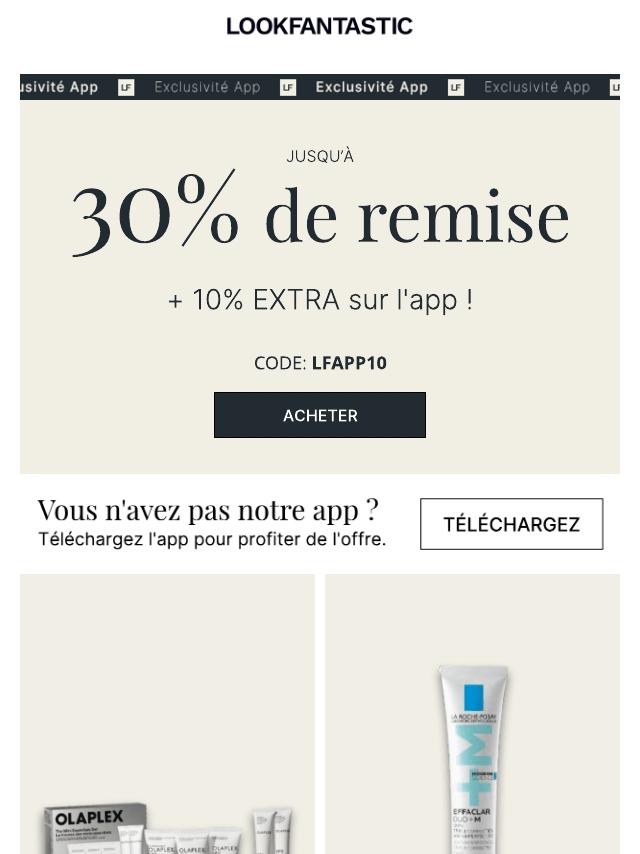View the La Roche-Posay Effaclar Duo+M card
The image size is (640, 854).
(x=472, y=715)
